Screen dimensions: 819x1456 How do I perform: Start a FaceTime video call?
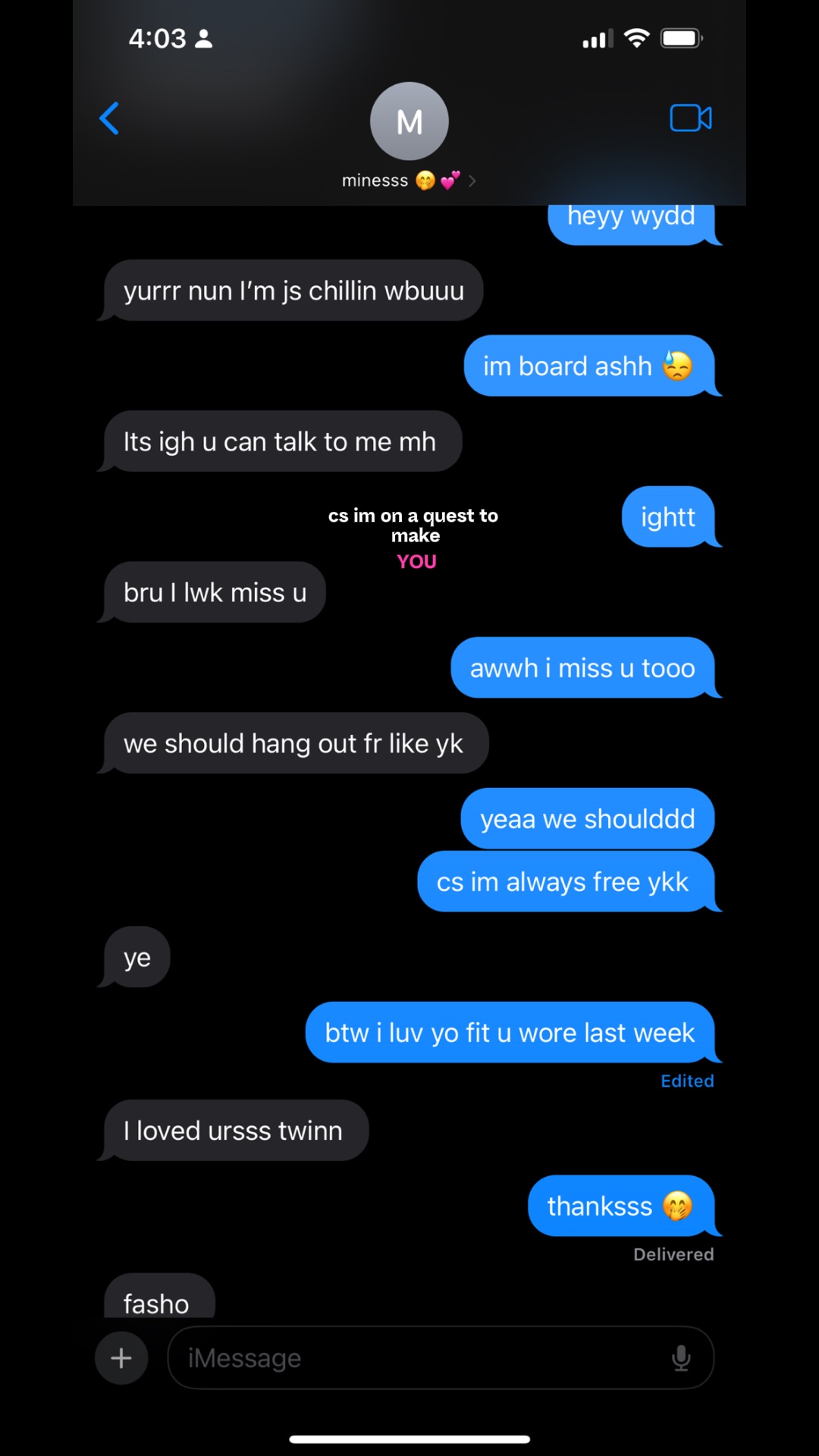tap(691, 118)
